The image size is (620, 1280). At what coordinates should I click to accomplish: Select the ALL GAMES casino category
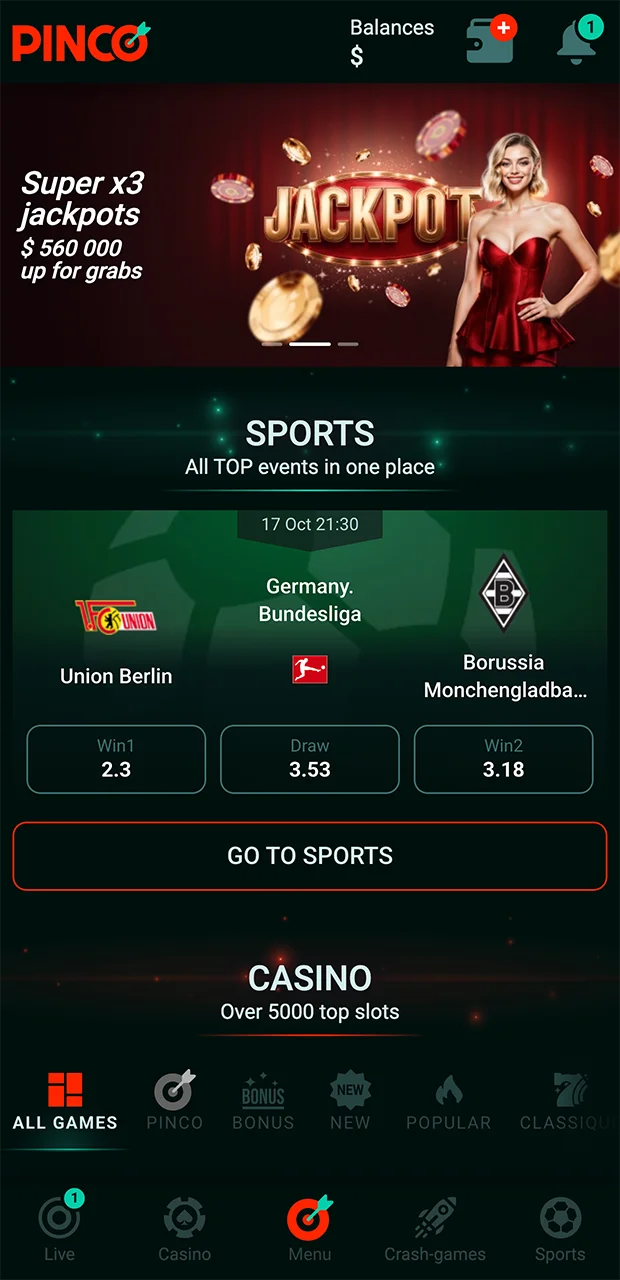tap(65, 1101)
